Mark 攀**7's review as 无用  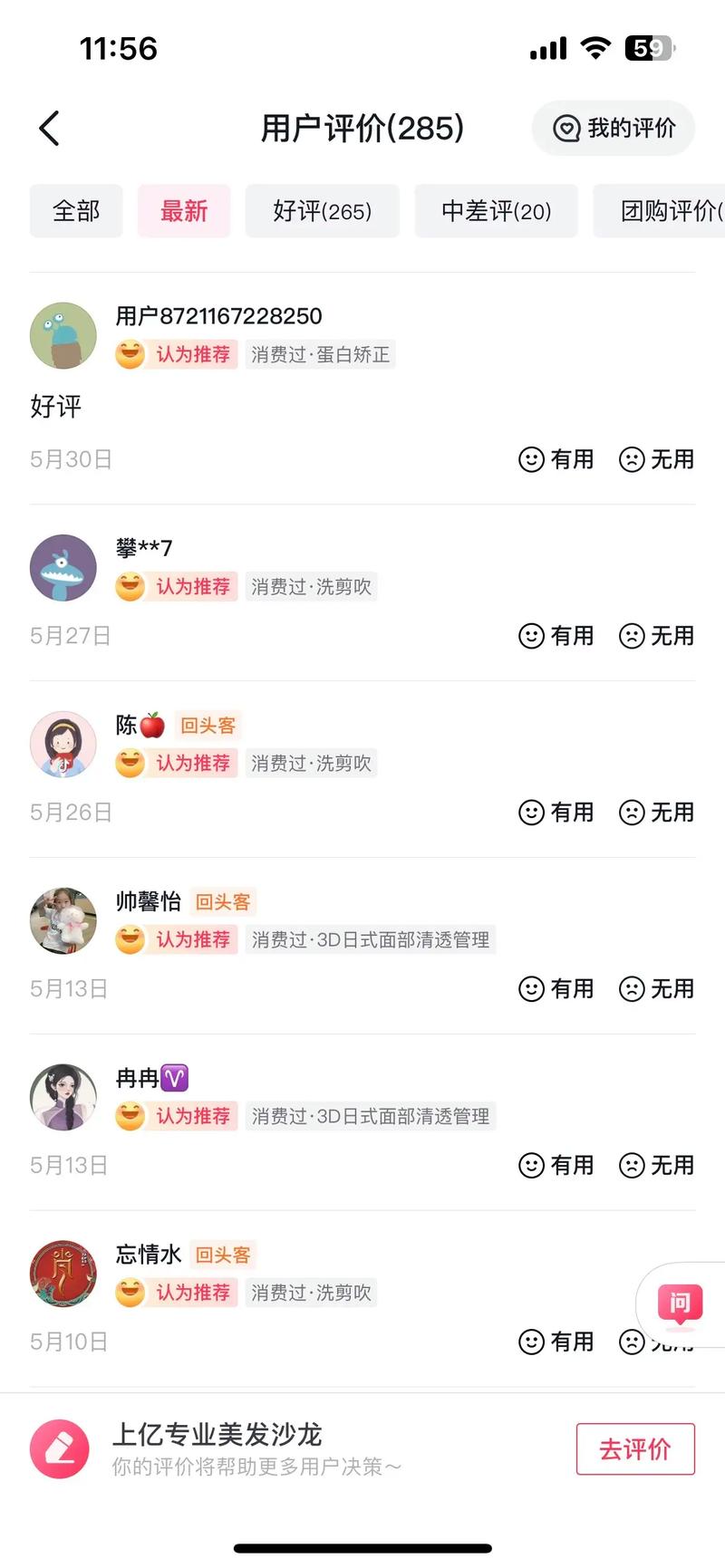point(656,636)
